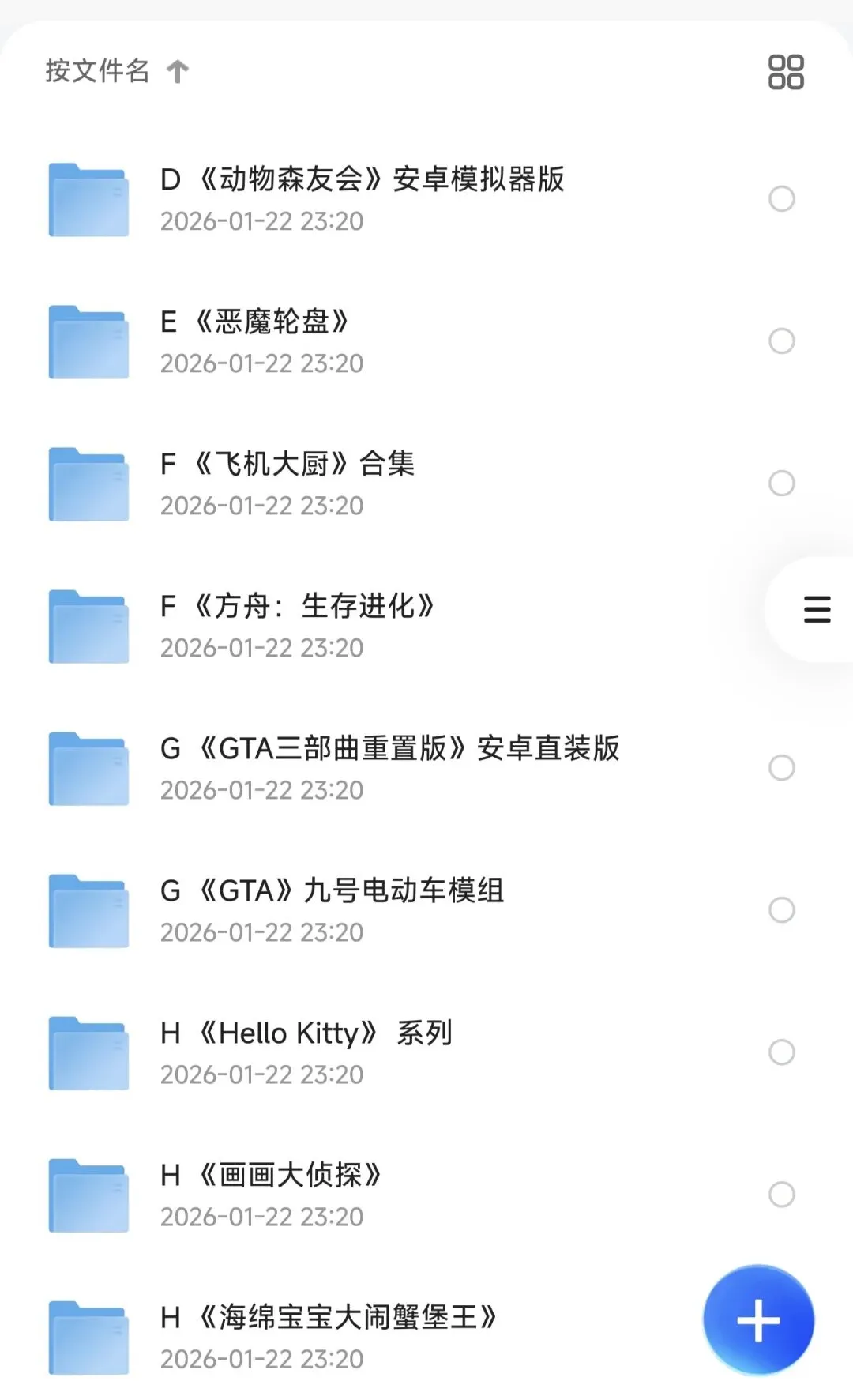Screen dimensions: 853x1400
Task: Open the 《方舟：生存进化》 folder
Action: [297, 607]
